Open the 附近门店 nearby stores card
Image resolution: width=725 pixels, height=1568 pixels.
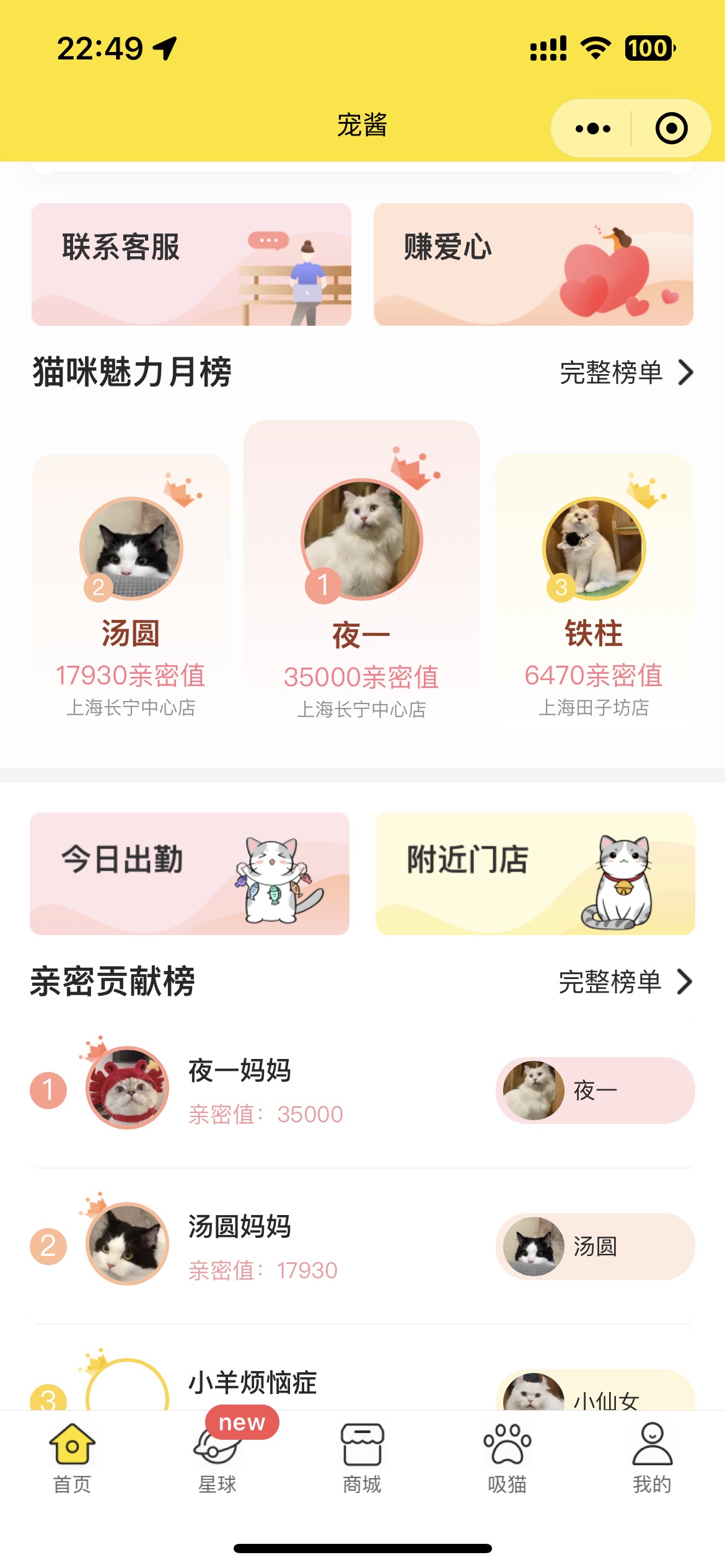pyautogui.click(x=534, y=873)
